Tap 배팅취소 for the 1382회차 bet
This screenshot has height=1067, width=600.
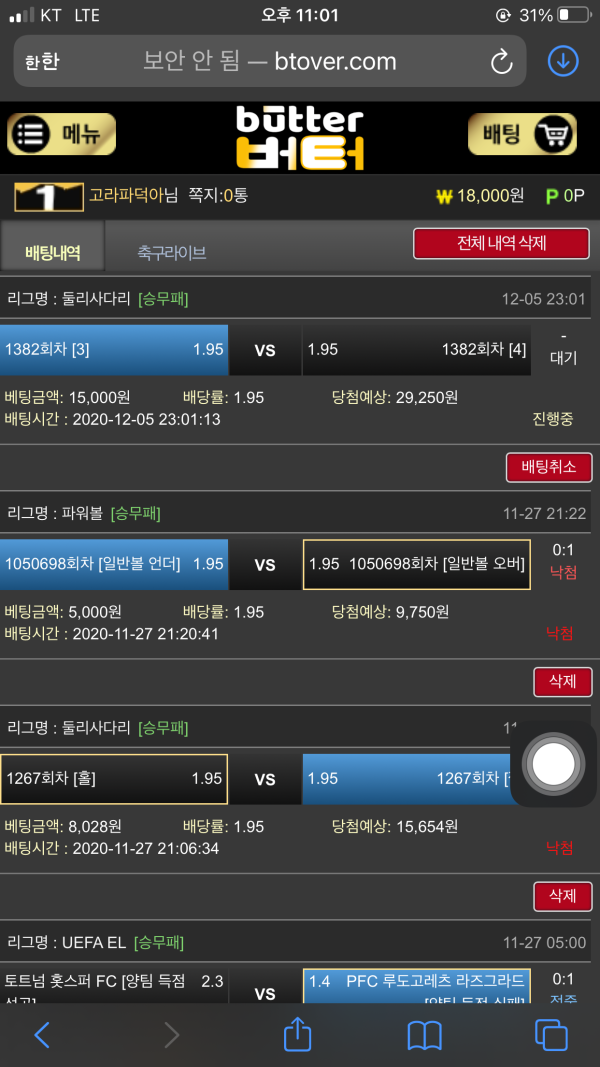click(549, 467)
